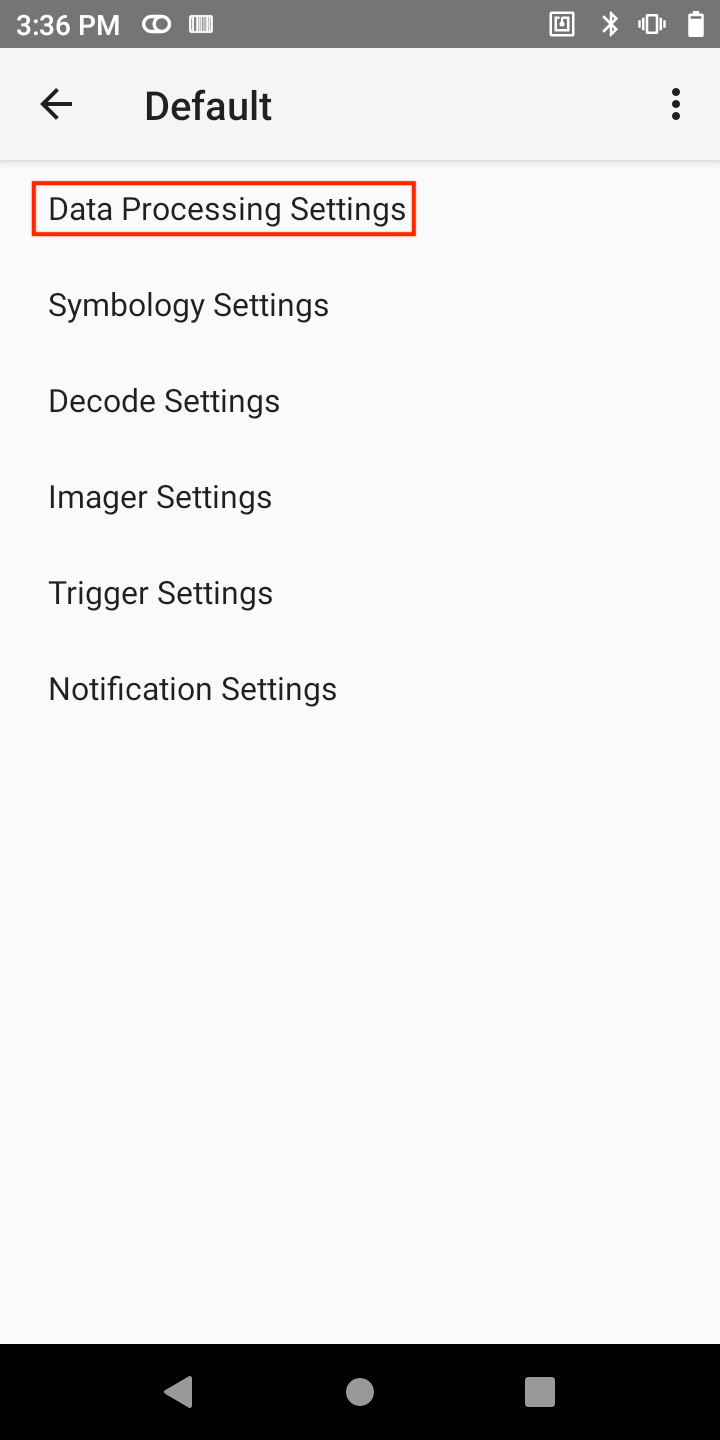The height and width of the screenshot is (1440, 720).
Task: Open Trigger Settings
Action: click(x=160, y=593)
